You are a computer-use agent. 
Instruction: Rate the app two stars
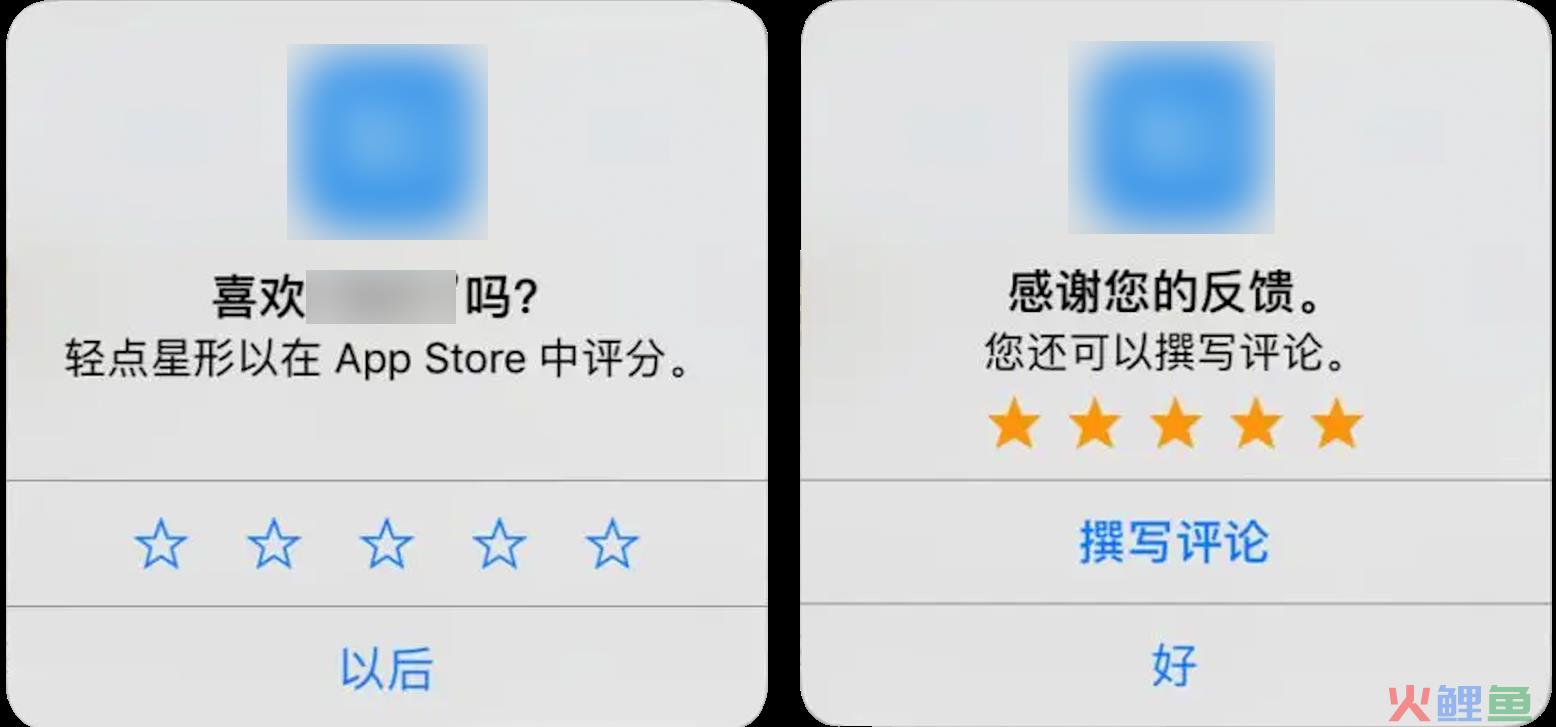point(274,545)
